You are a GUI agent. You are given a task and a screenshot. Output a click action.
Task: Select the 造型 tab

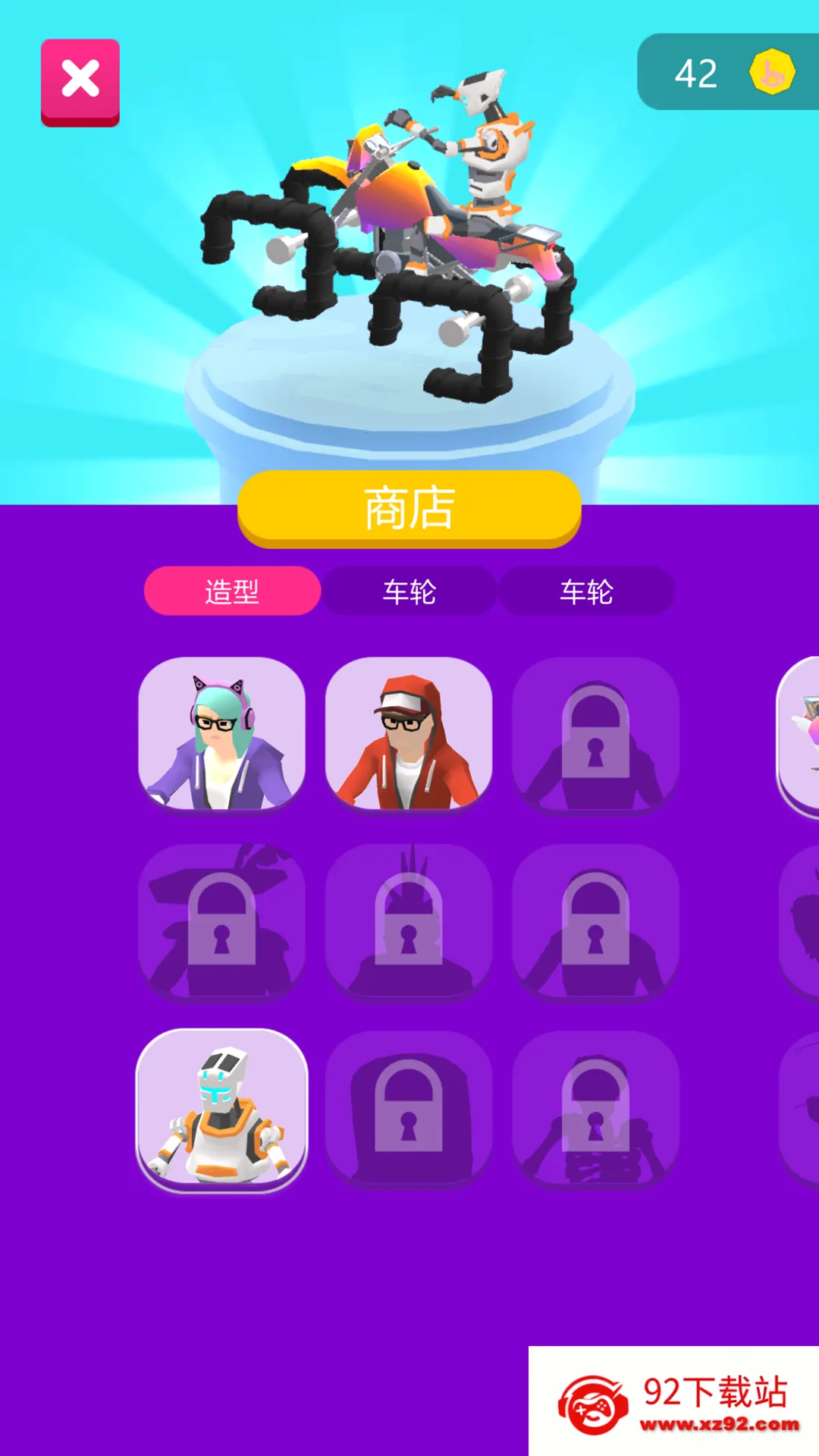coord(231,592)
